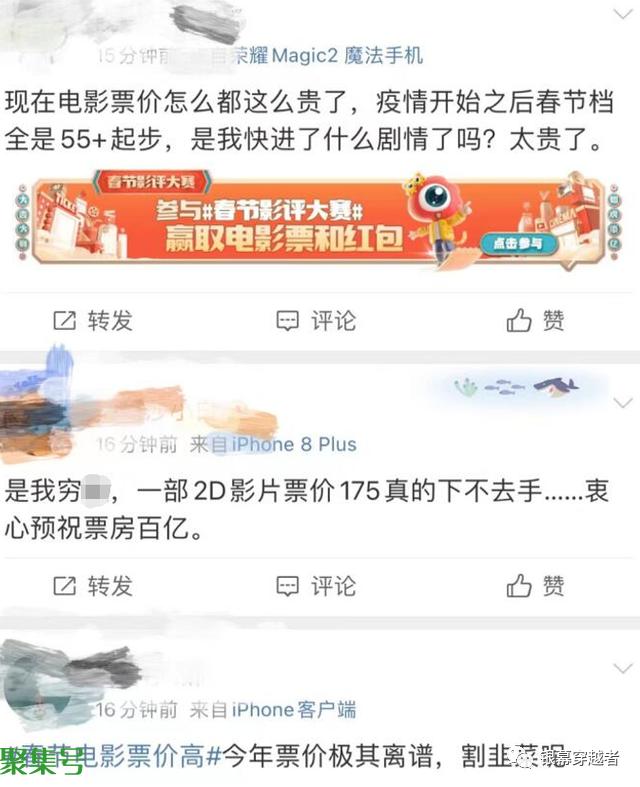Repost the post about 55+ ticket prices
Viewport: 640px width, 787px height.
[92, 321]
